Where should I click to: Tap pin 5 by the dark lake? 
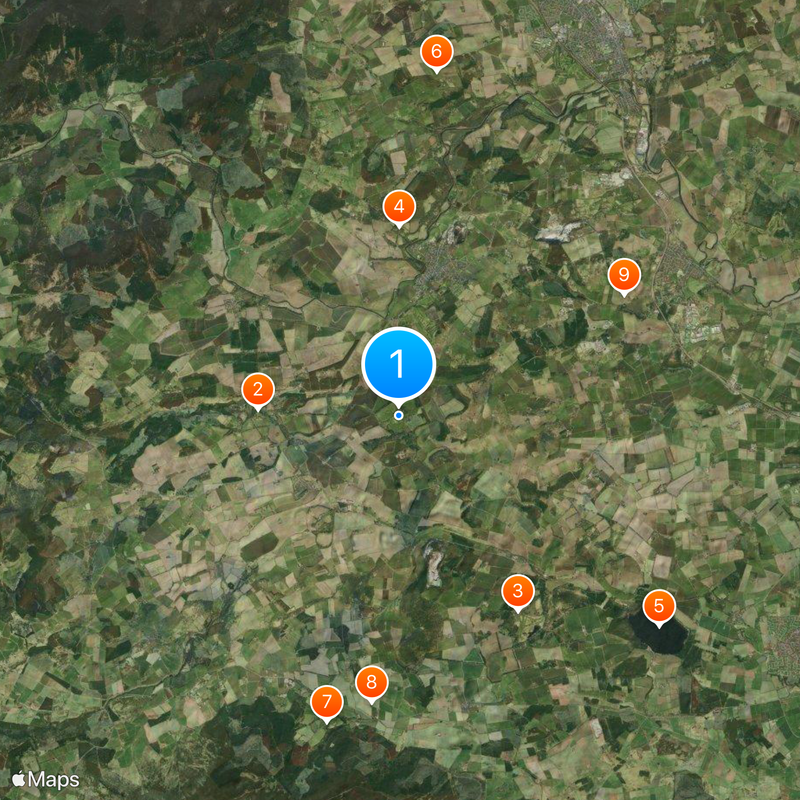coord(658,605)
